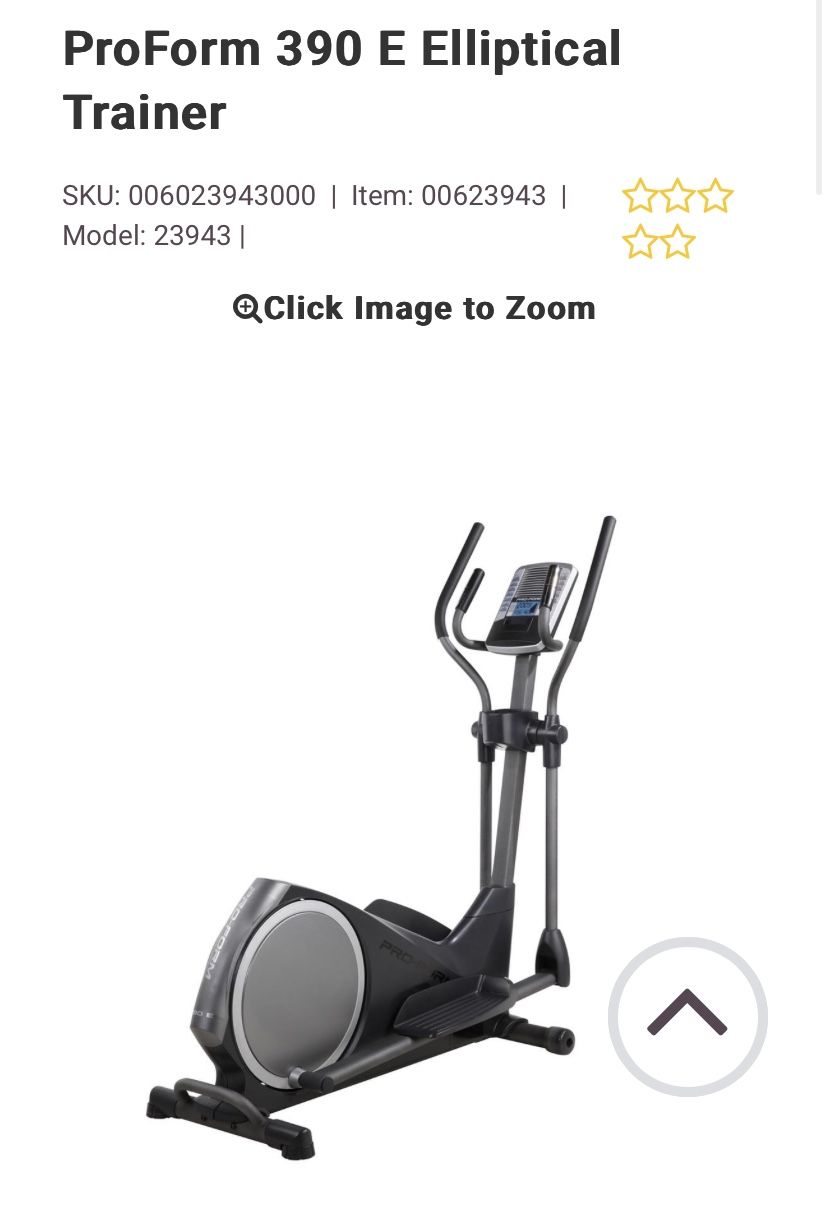Click the fifth star to rate the product
828x1219 pixels.
click(x=676, y=241)
